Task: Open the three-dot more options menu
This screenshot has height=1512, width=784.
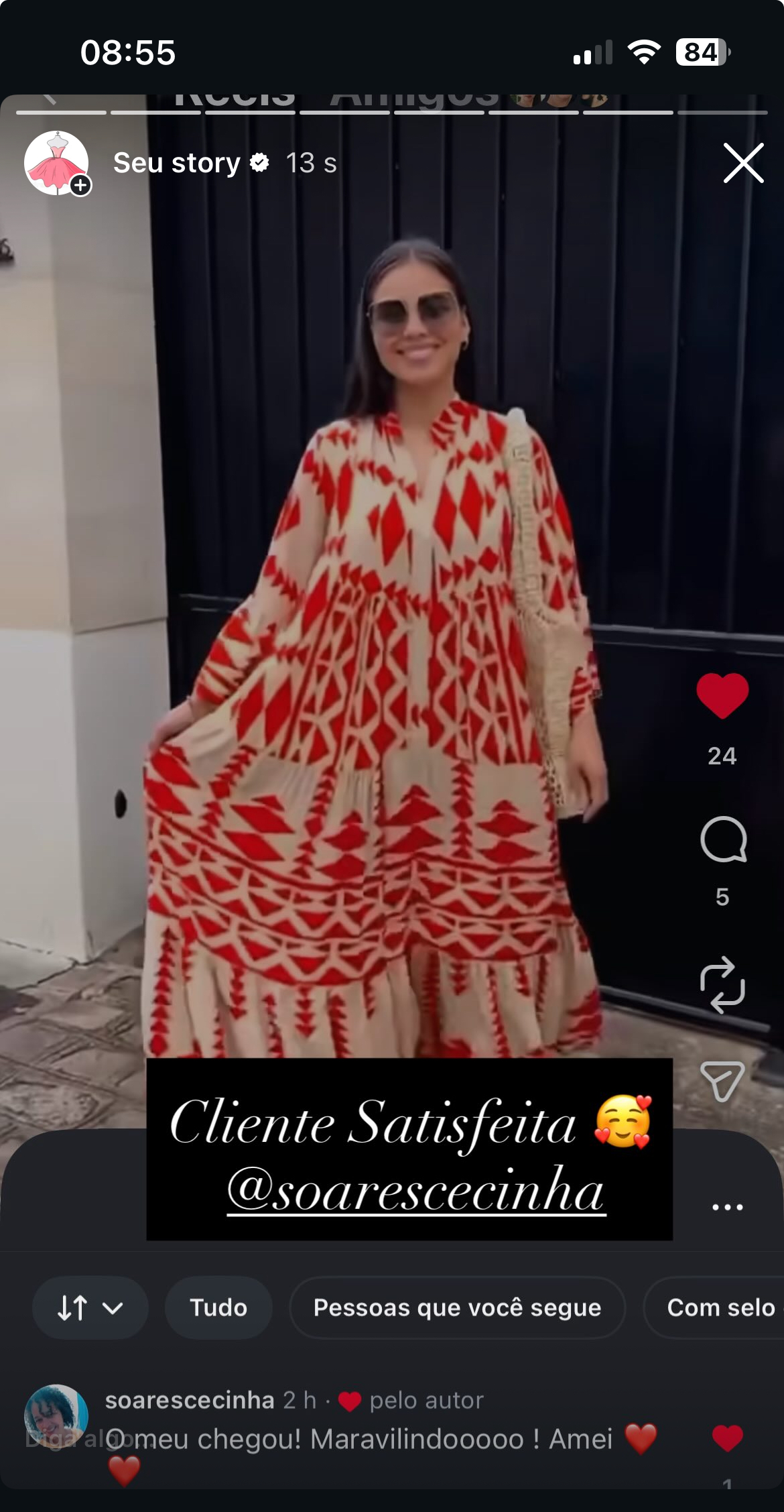Action: tap(727, 1207)
